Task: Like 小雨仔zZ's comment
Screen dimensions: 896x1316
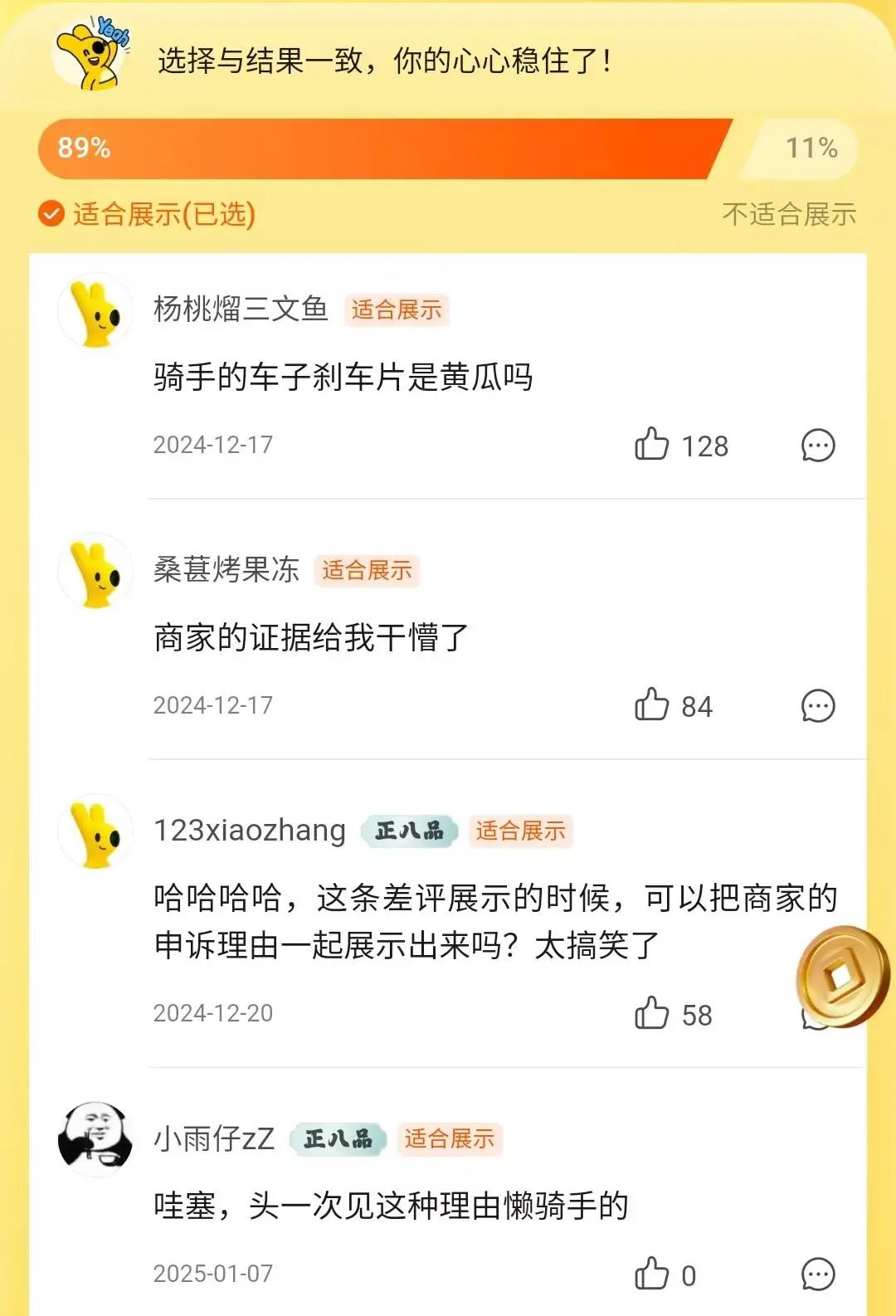Action: coord(652,1274)
